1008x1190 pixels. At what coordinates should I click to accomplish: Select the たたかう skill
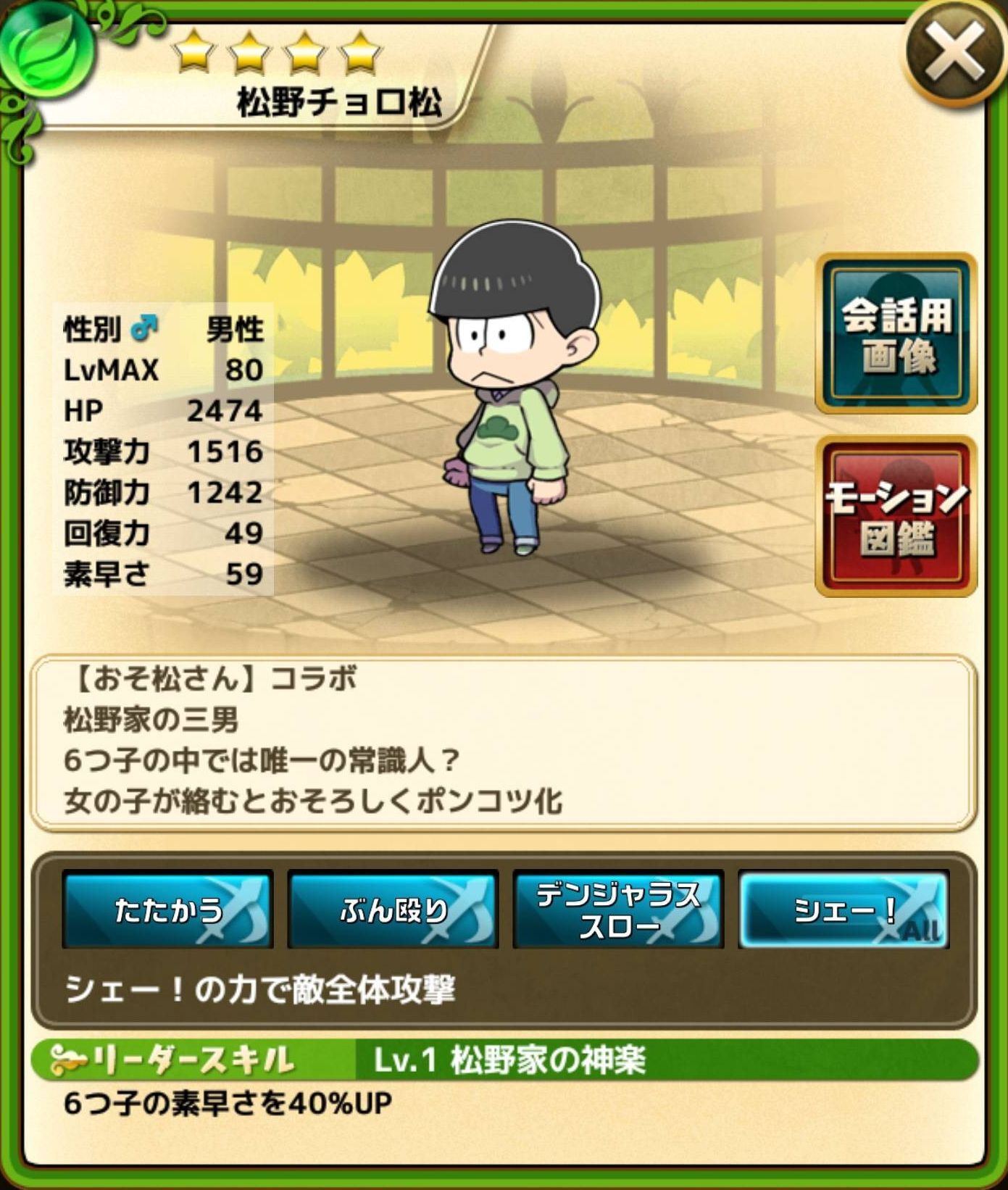click(x=167, y=909)
